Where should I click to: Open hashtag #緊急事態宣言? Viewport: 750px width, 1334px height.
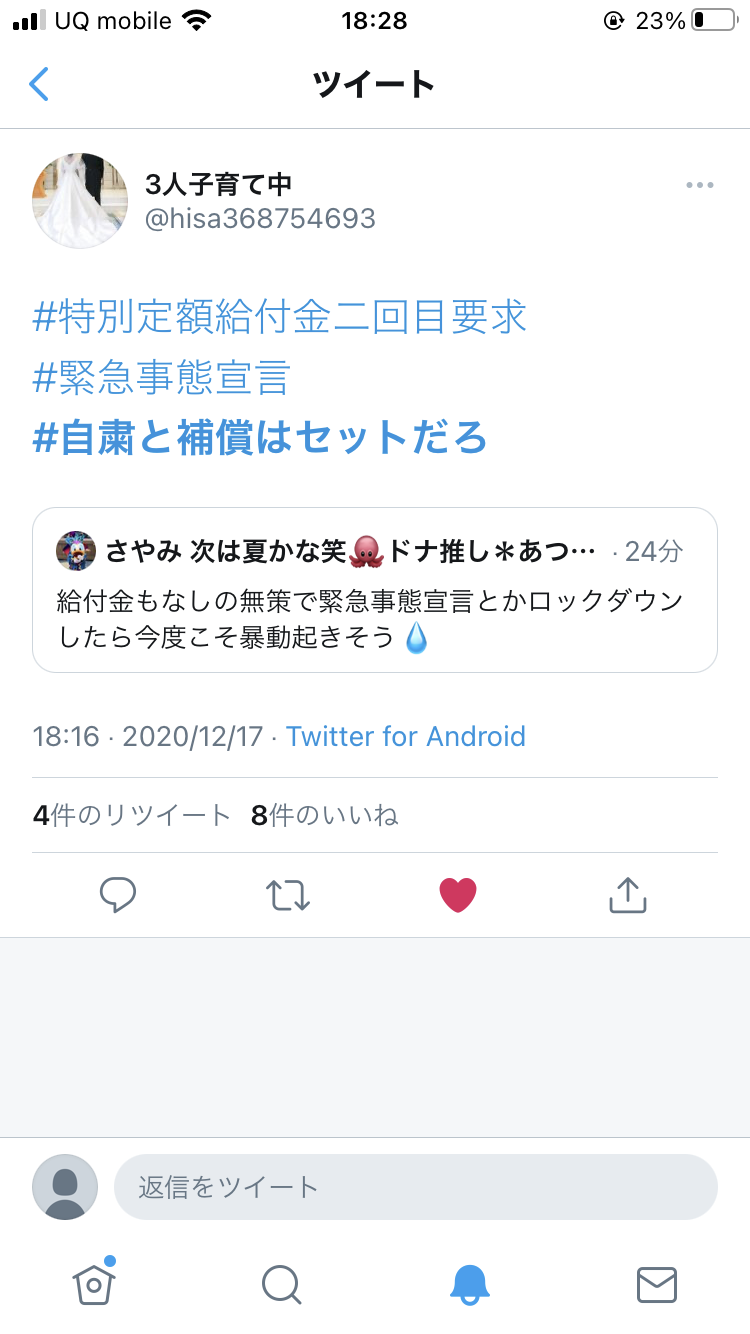[x=162, y=378]
